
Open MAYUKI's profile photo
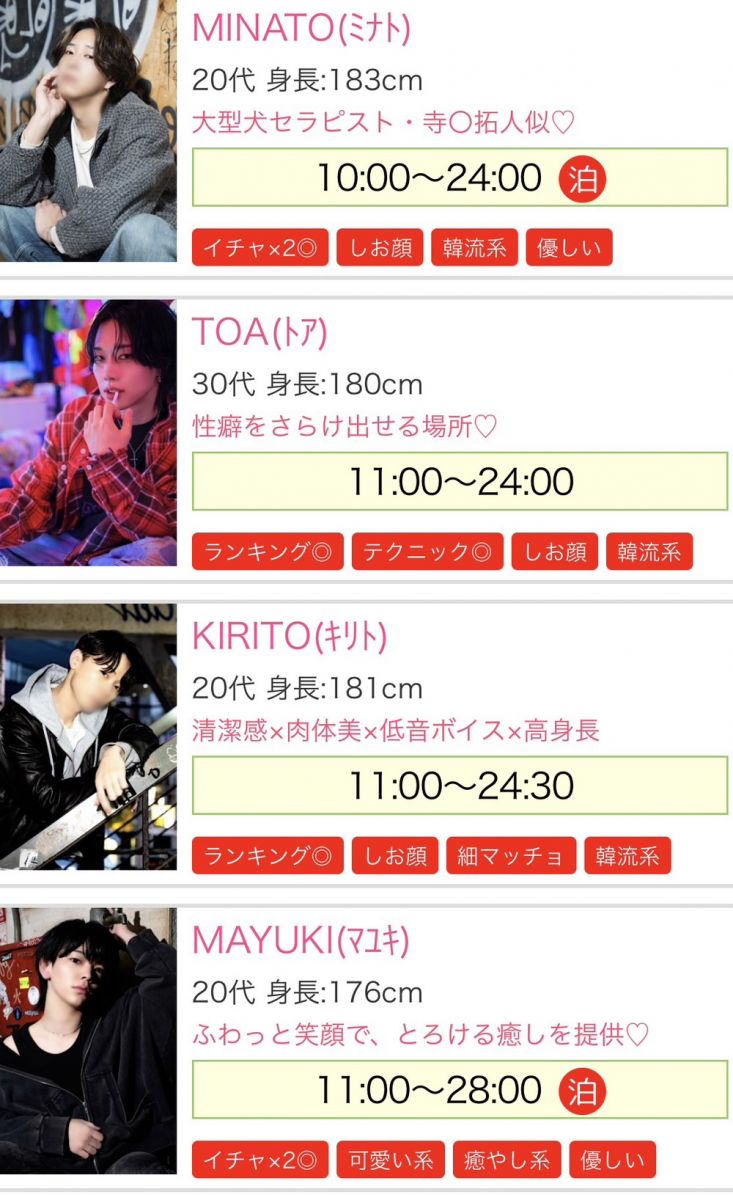(88, 1040)
